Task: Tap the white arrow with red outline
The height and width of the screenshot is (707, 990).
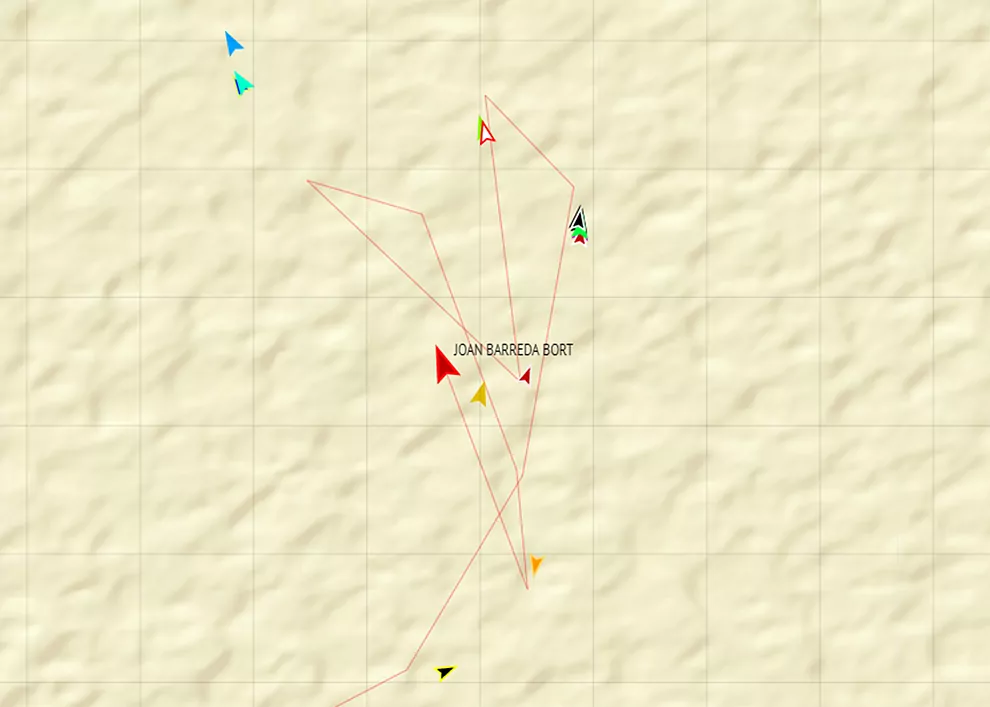Action: (x=487, y=134)
